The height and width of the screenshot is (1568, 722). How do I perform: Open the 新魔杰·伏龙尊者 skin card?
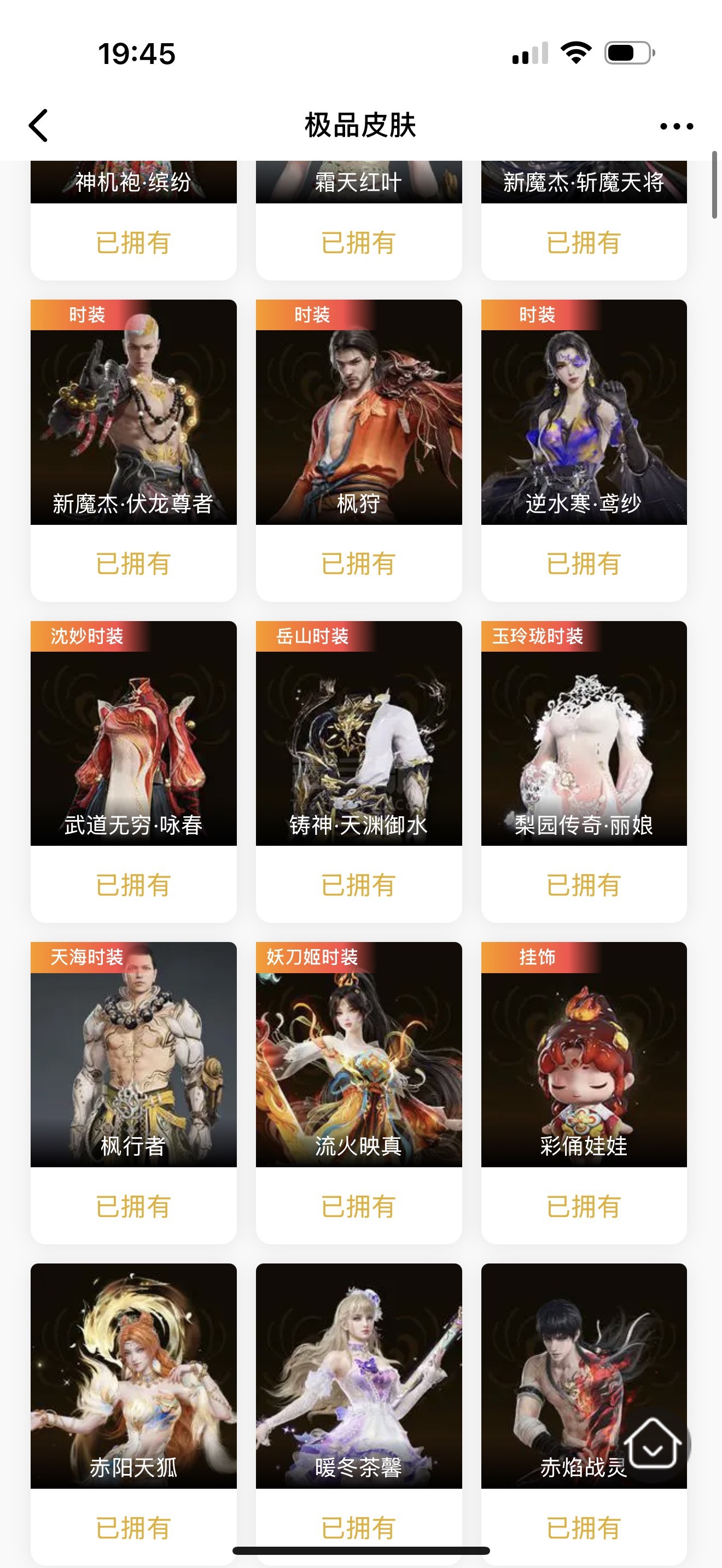133,450
